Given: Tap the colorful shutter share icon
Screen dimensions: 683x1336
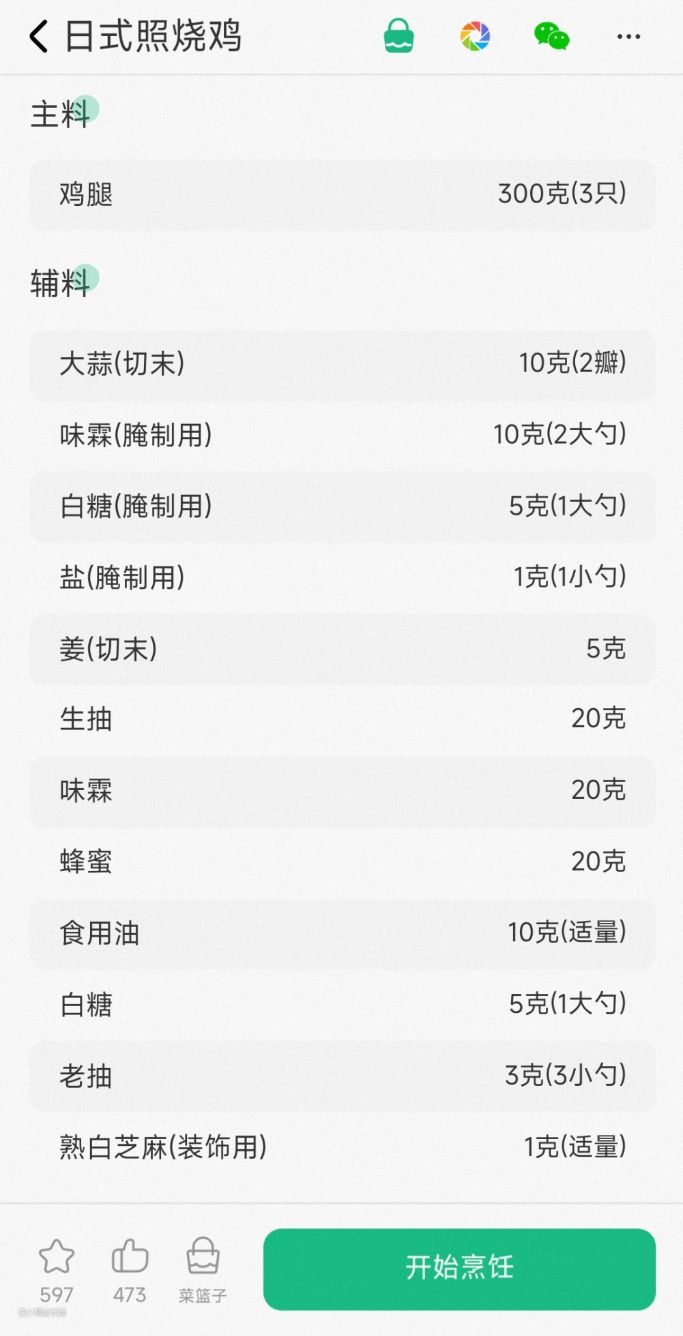Looking at the screenshot, I should pos(475,37).
